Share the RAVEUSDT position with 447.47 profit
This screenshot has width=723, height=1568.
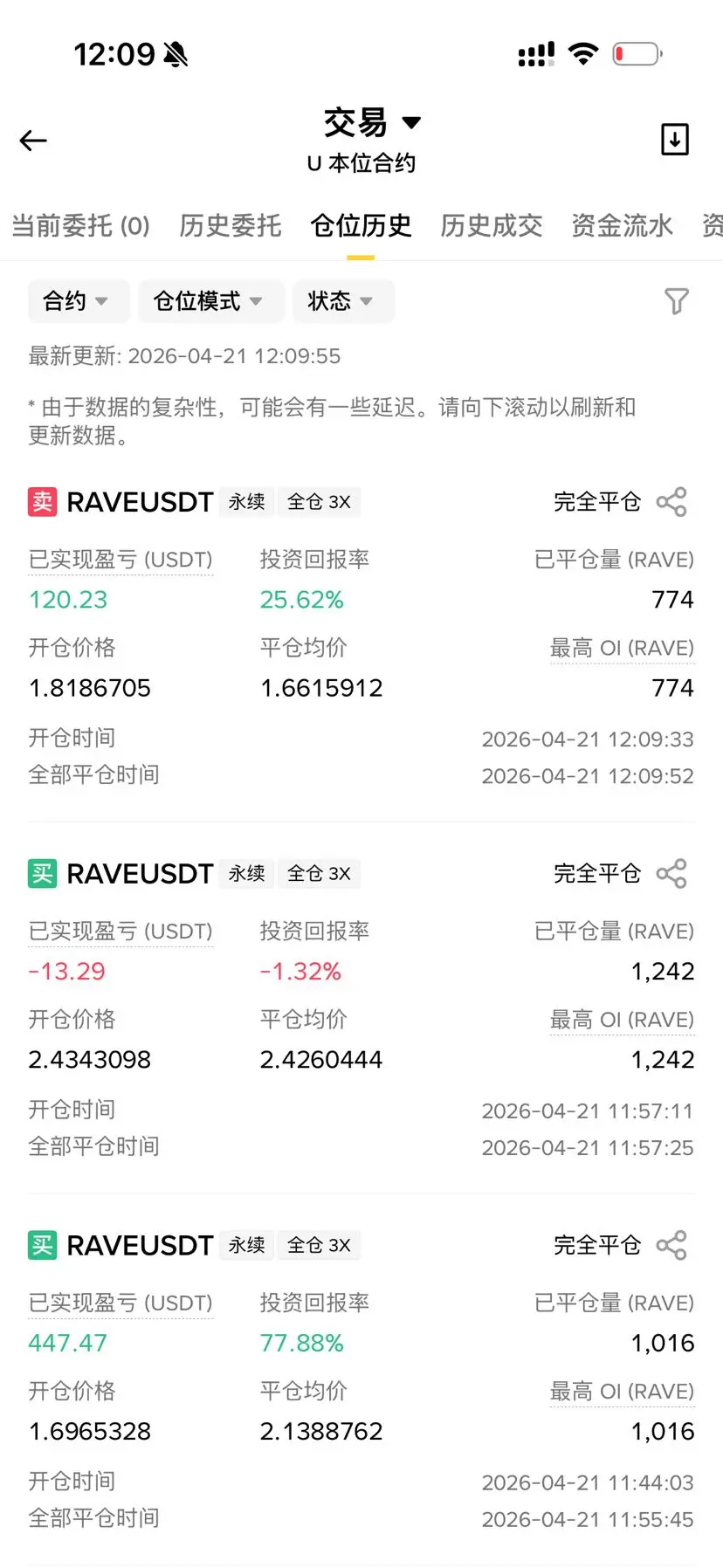tap(671, 1246)
